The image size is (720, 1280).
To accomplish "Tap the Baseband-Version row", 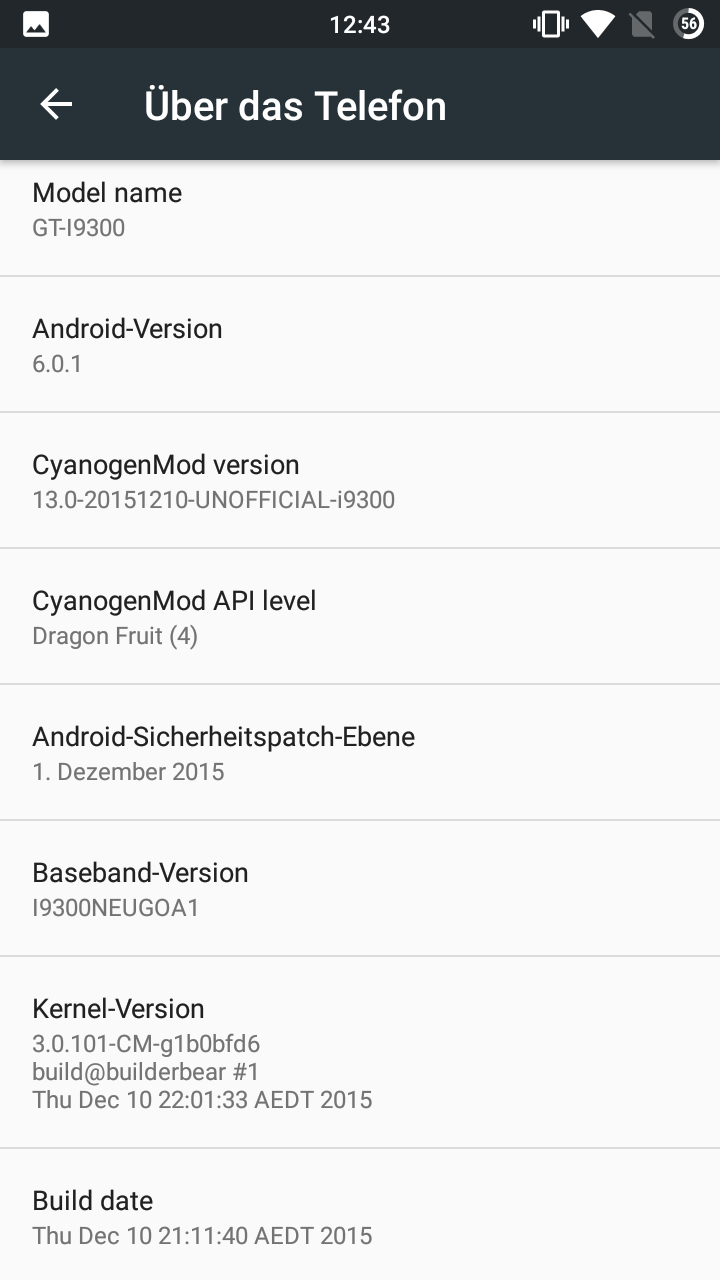I will click(360, 889).
